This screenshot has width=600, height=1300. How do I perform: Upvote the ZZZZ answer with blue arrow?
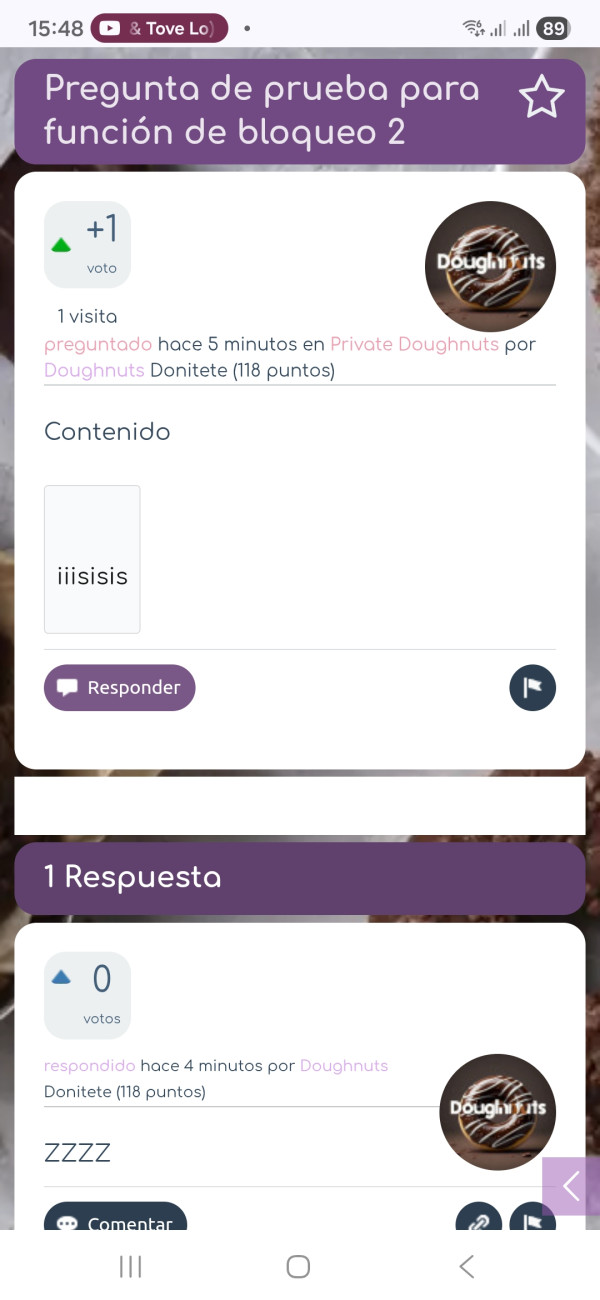(x=61, y=977)
